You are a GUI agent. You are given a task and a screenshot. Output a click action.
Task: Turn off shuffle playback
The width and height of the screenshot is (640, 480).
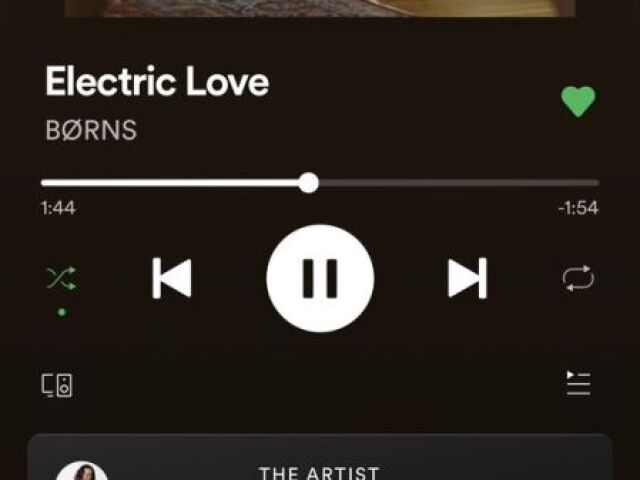[61, 278]
